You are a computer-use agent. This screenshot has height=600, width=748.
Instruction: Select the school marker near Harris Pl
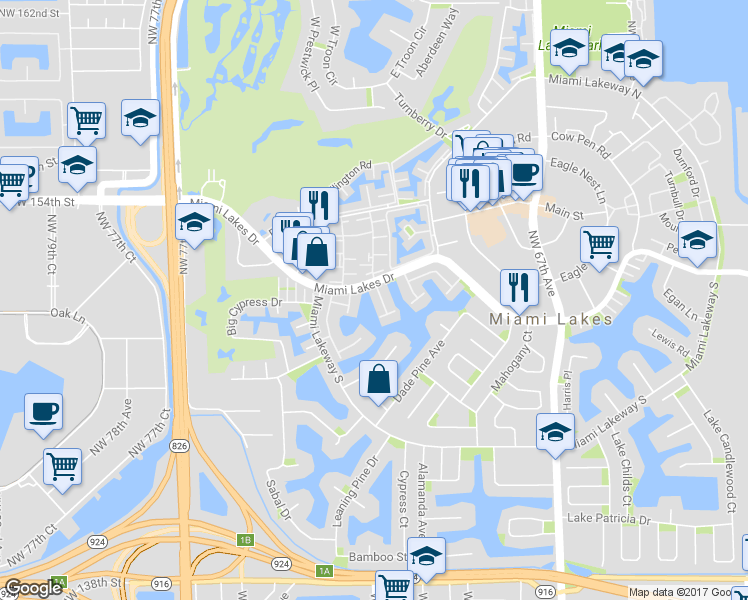tap(553, 432)
